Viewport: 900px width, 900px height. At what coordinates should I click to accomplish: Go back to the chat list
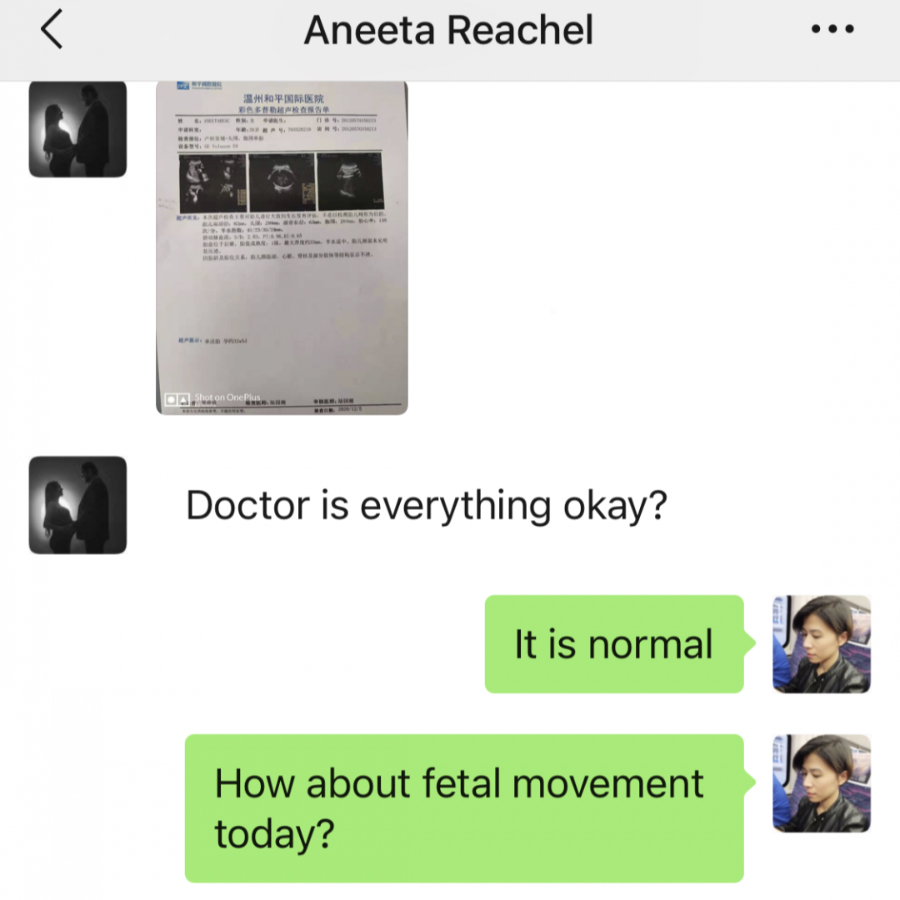pyautogui.click(x=52, y=31)
